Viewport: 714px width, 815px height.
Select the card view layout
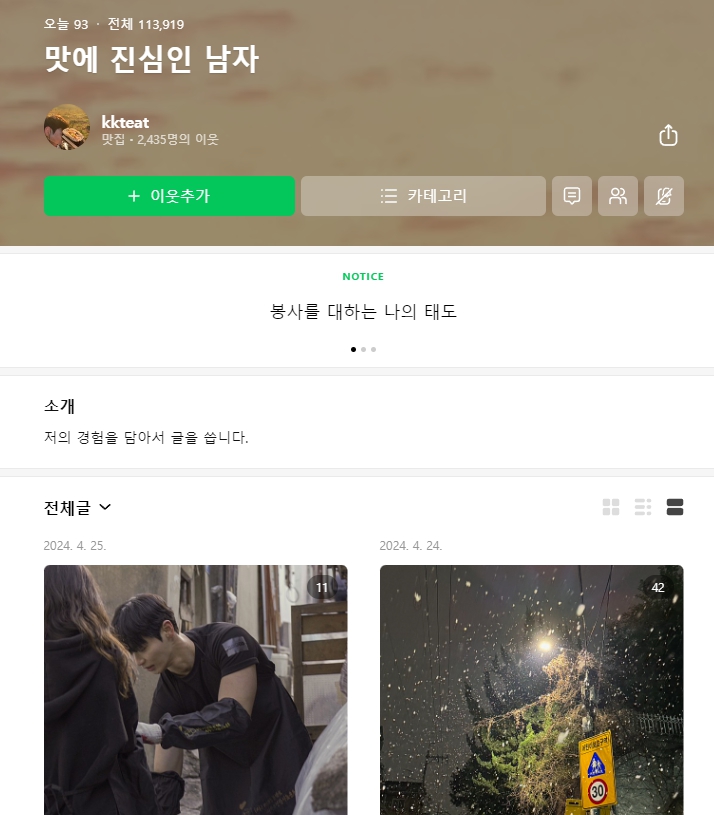tap(675, 508)
